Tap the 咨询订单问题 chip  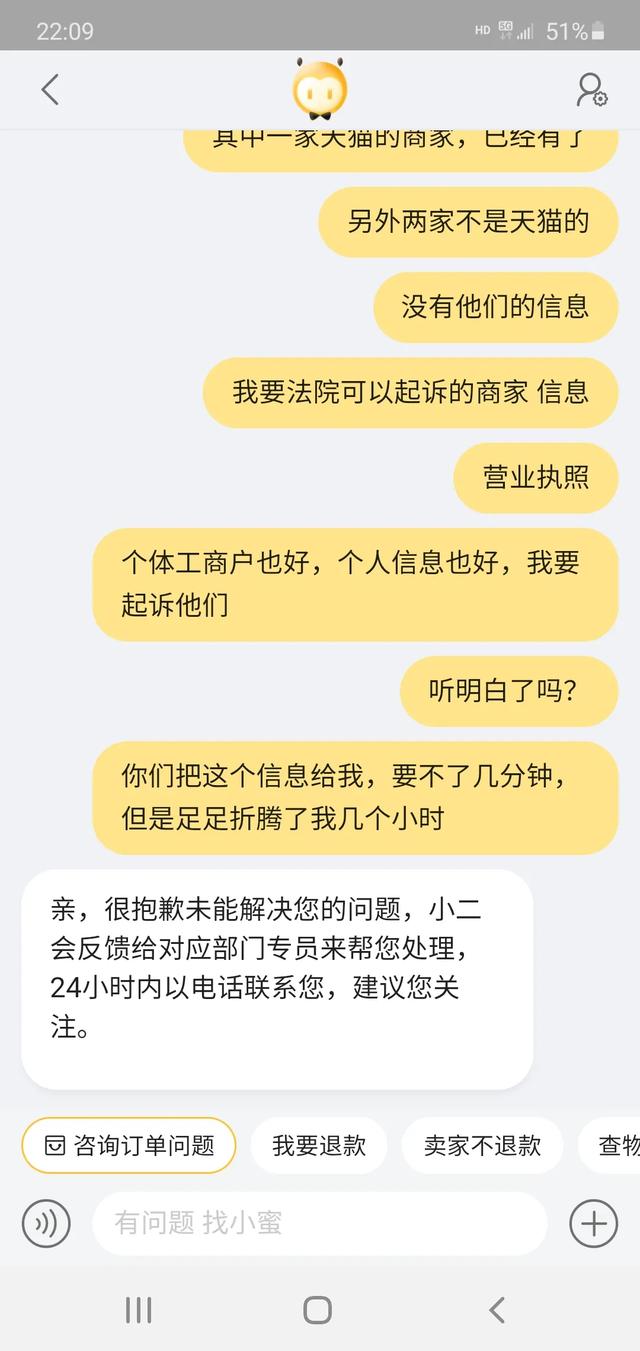(x=129, y=1145)
